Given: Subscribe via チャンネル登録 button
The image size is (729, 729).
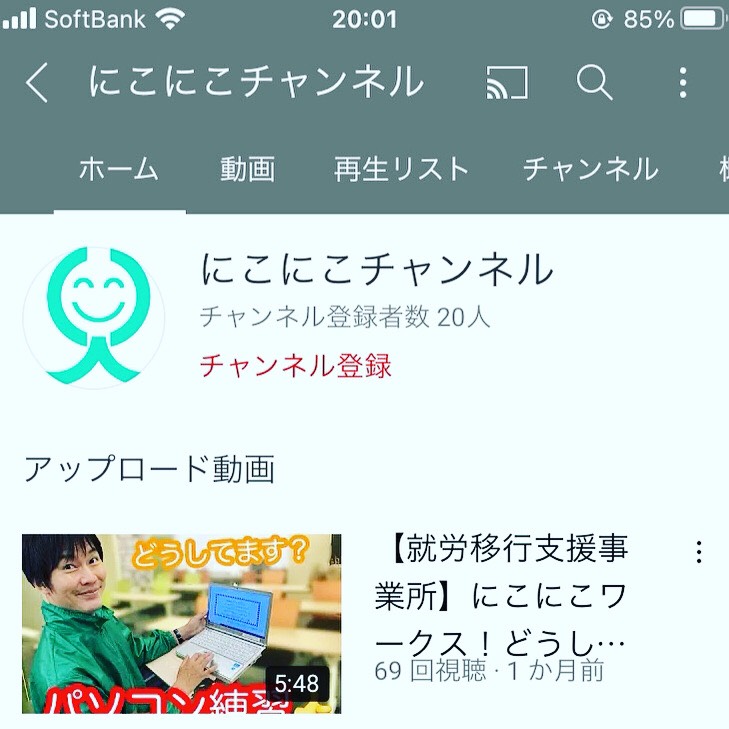Looking at the screenshot, I should tap(296, 365).
